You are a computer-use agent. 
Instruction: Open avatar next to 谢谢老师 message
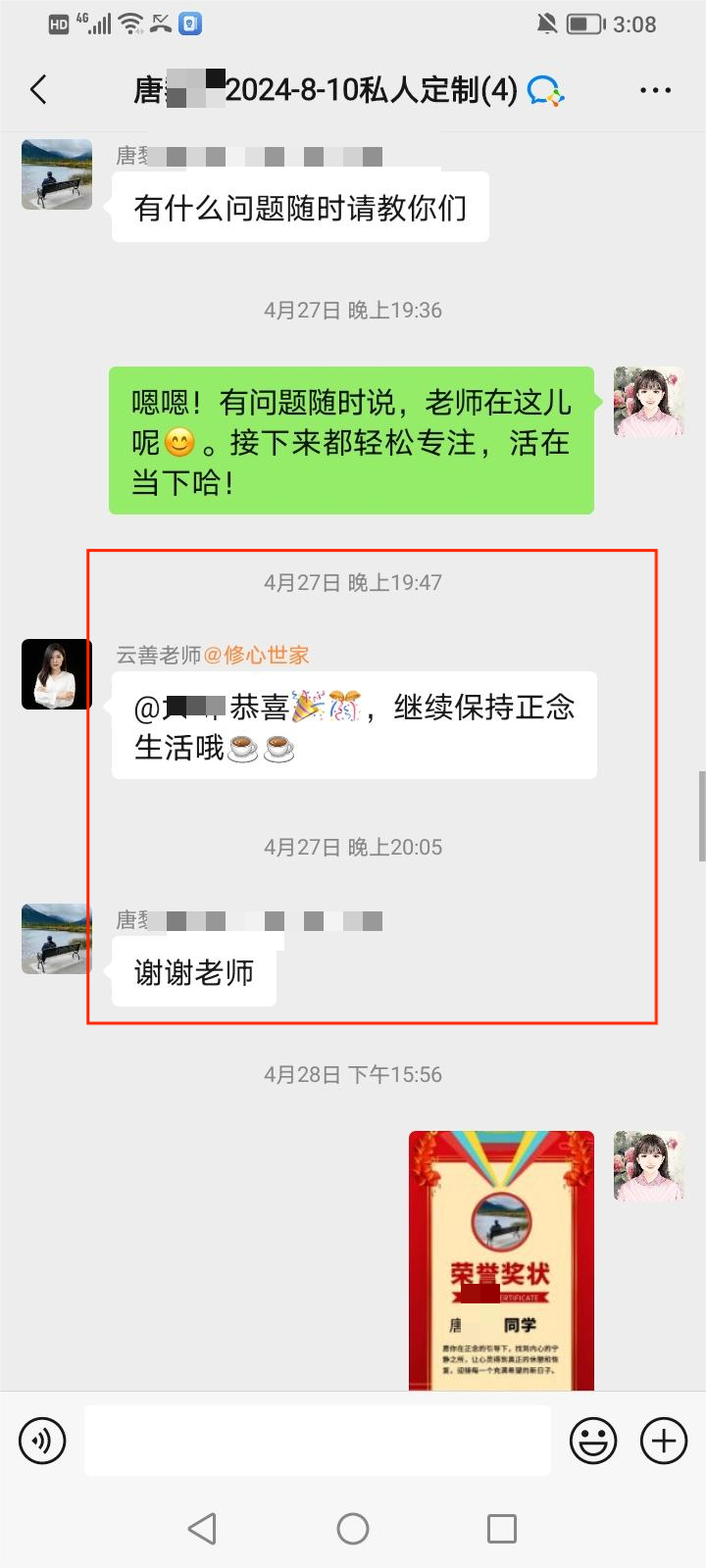[x=57, y=939]
